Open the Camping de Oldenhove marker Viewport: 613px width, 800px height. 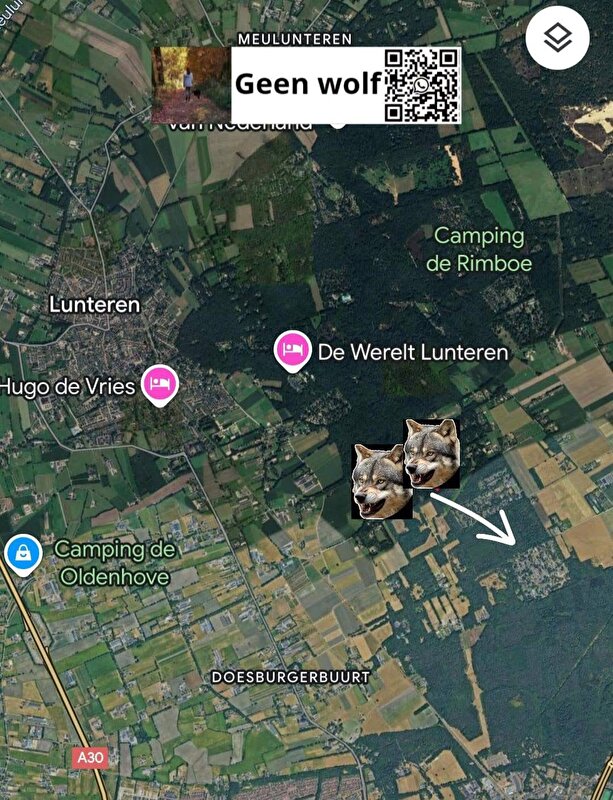[x=22, y=553]
